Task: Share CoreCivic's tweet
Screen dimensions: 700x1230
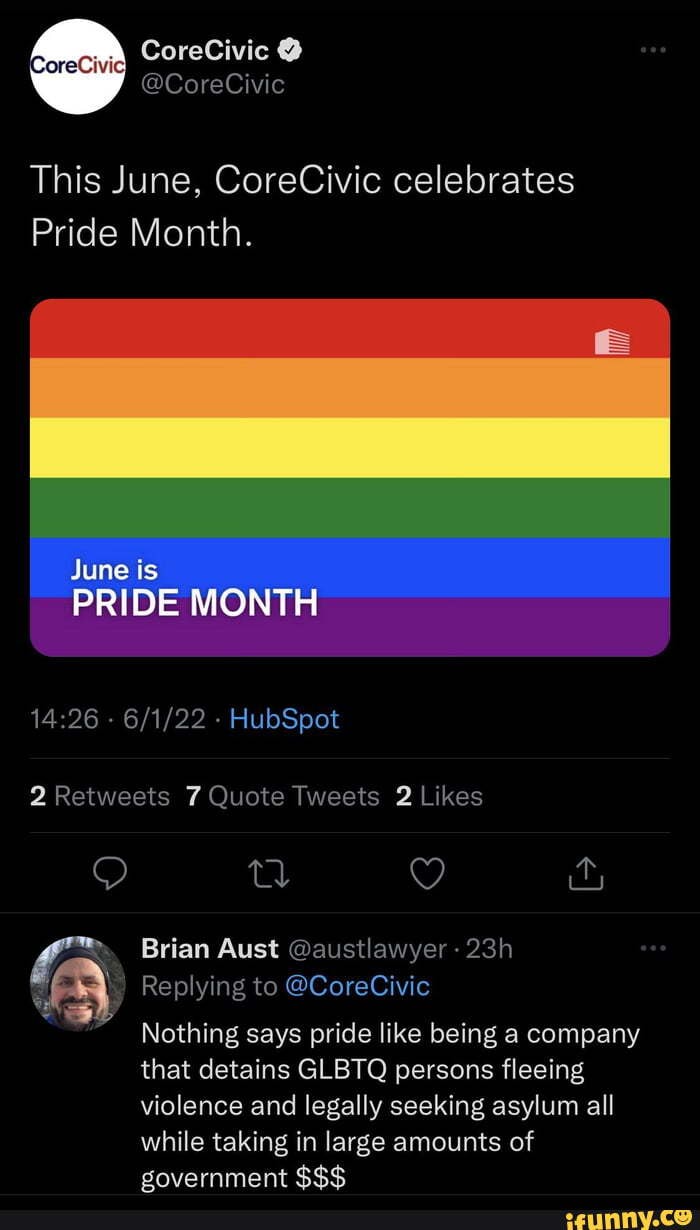Action: pos(585,874)
